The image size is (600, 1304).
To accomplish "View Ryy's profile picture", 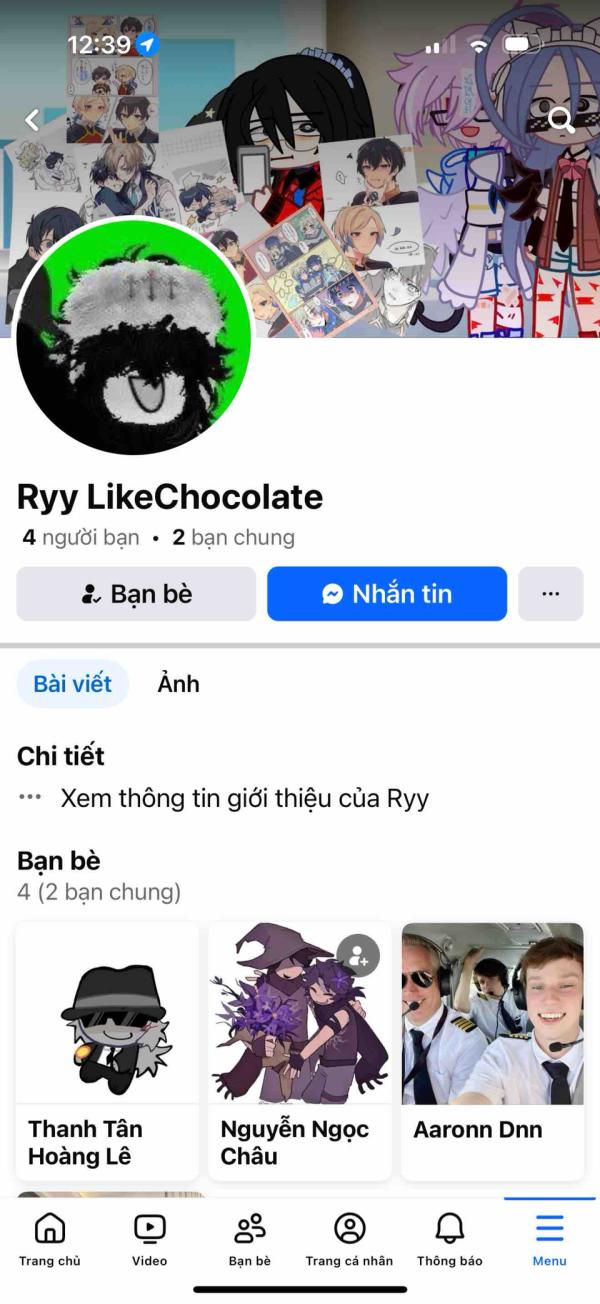I will [134, 336].
